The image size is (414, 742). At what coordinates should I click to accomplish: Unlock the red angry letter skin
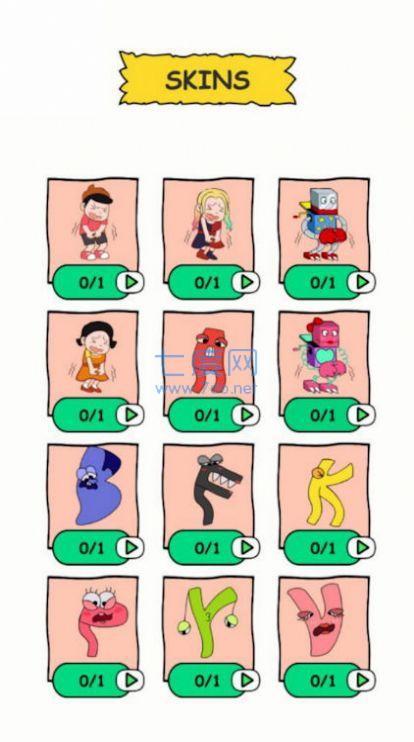[213, 415]
